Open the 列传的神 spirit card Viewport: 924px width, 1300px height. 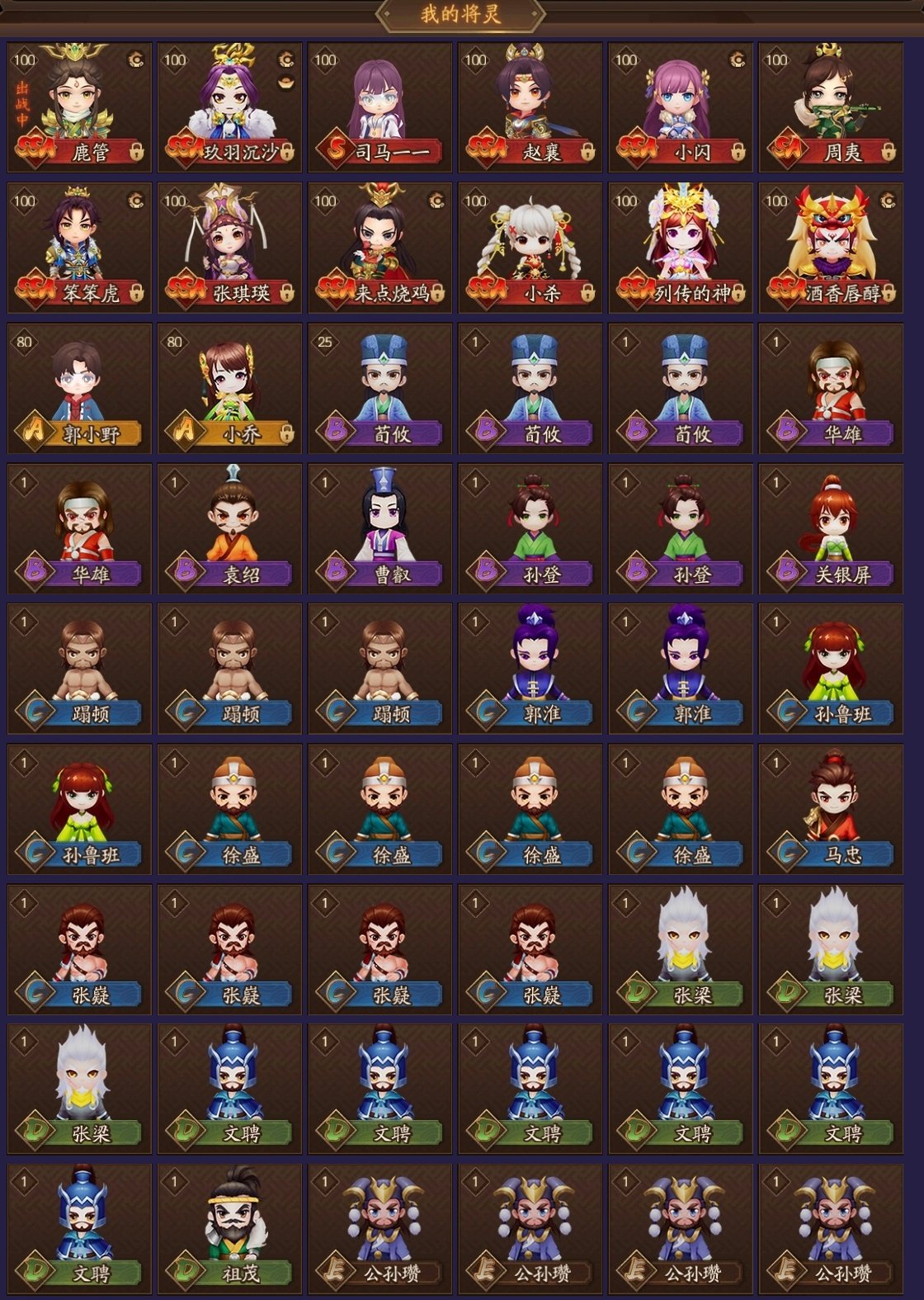pyautogui.click(x=681, y=248)
